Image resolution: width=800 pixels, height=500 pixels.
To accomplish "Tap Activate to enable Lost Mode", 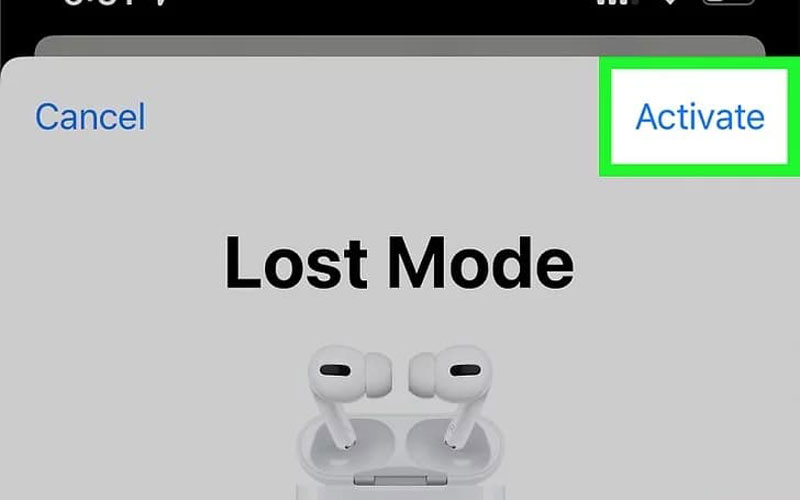I will tap(699, 117).
